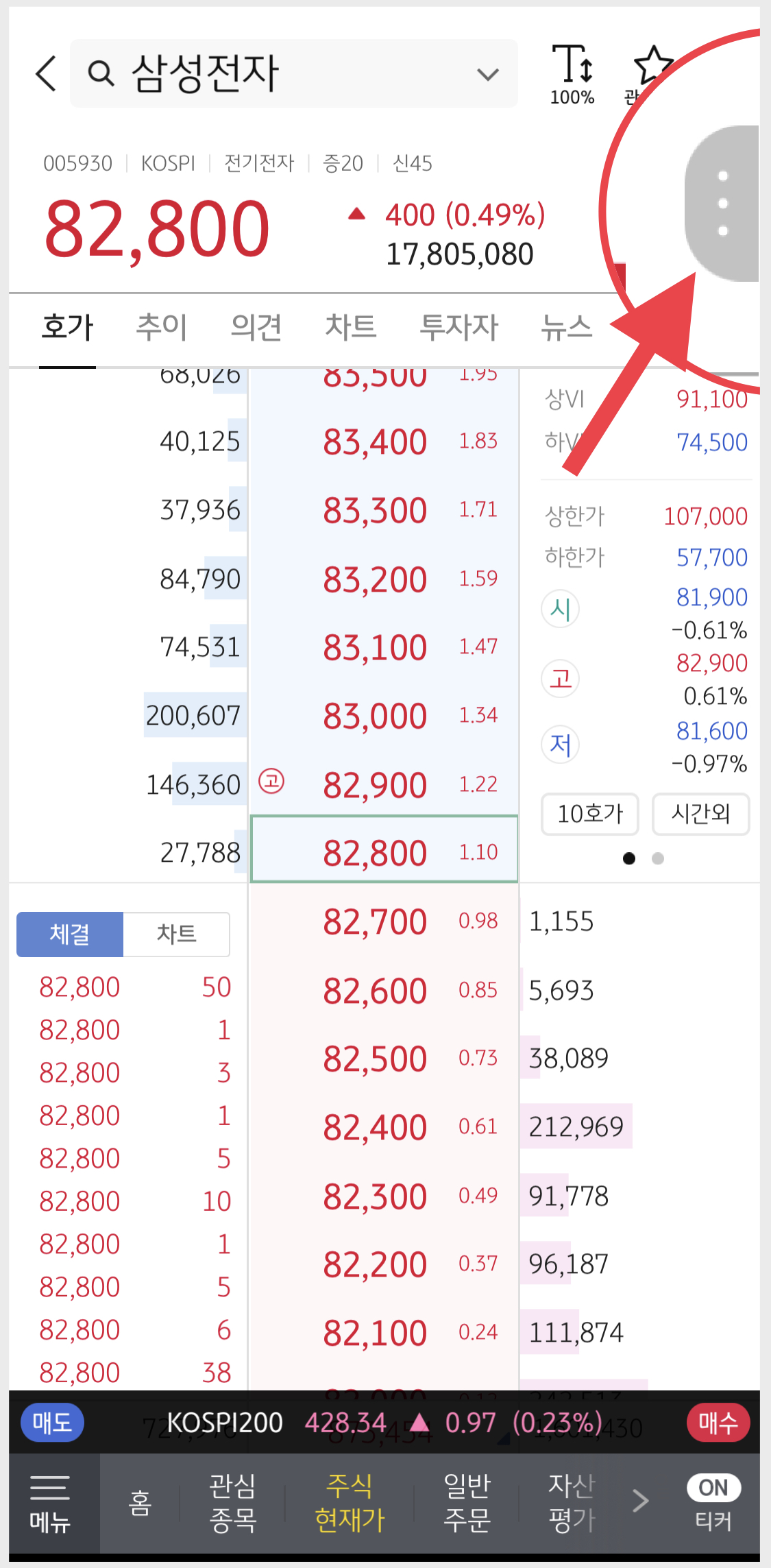The image size is (771, 1568).
Task: Open the 차트 tab in the top tab bar
Action: tap(351, 327)
